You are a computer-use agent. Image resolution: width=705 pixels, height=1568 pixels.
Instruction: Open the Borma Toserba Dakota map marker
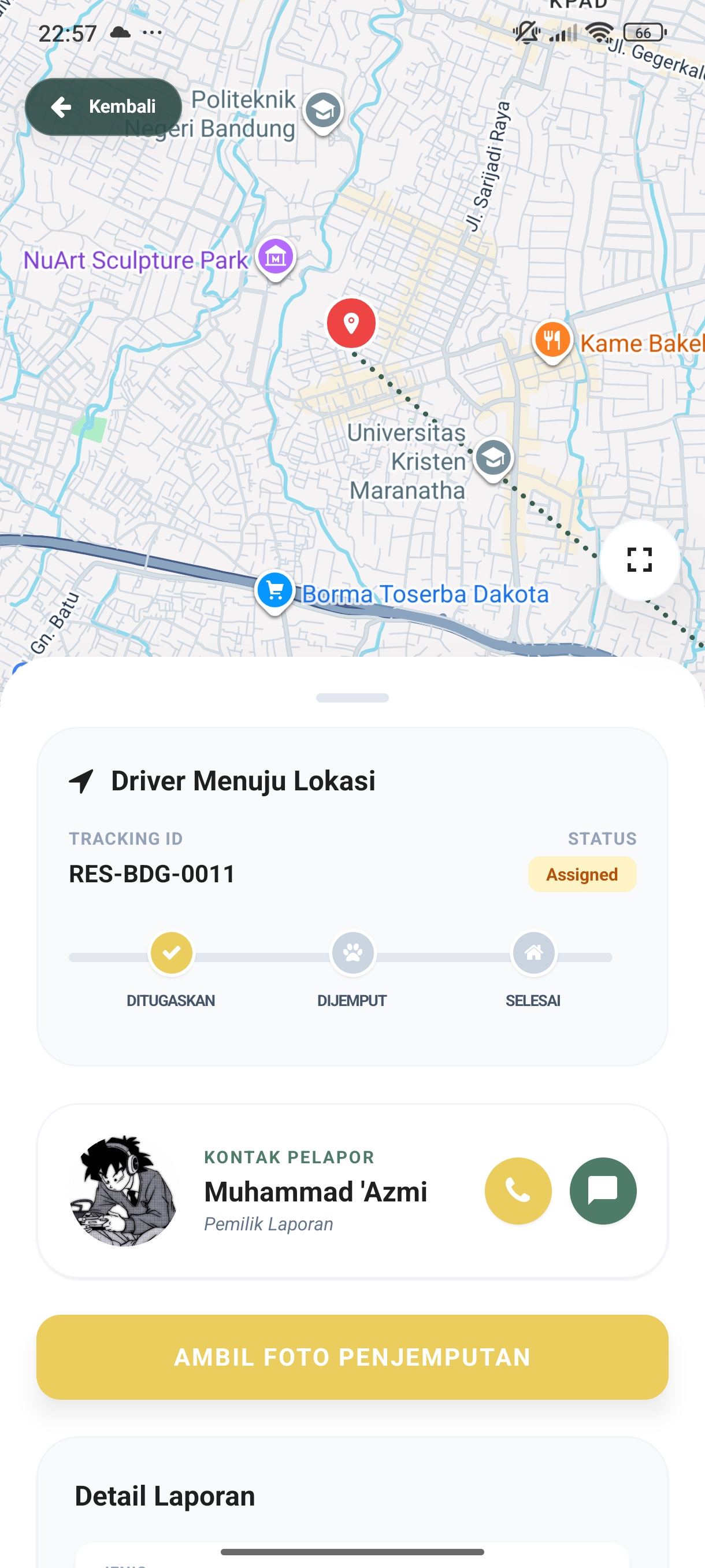coord(275,590)
